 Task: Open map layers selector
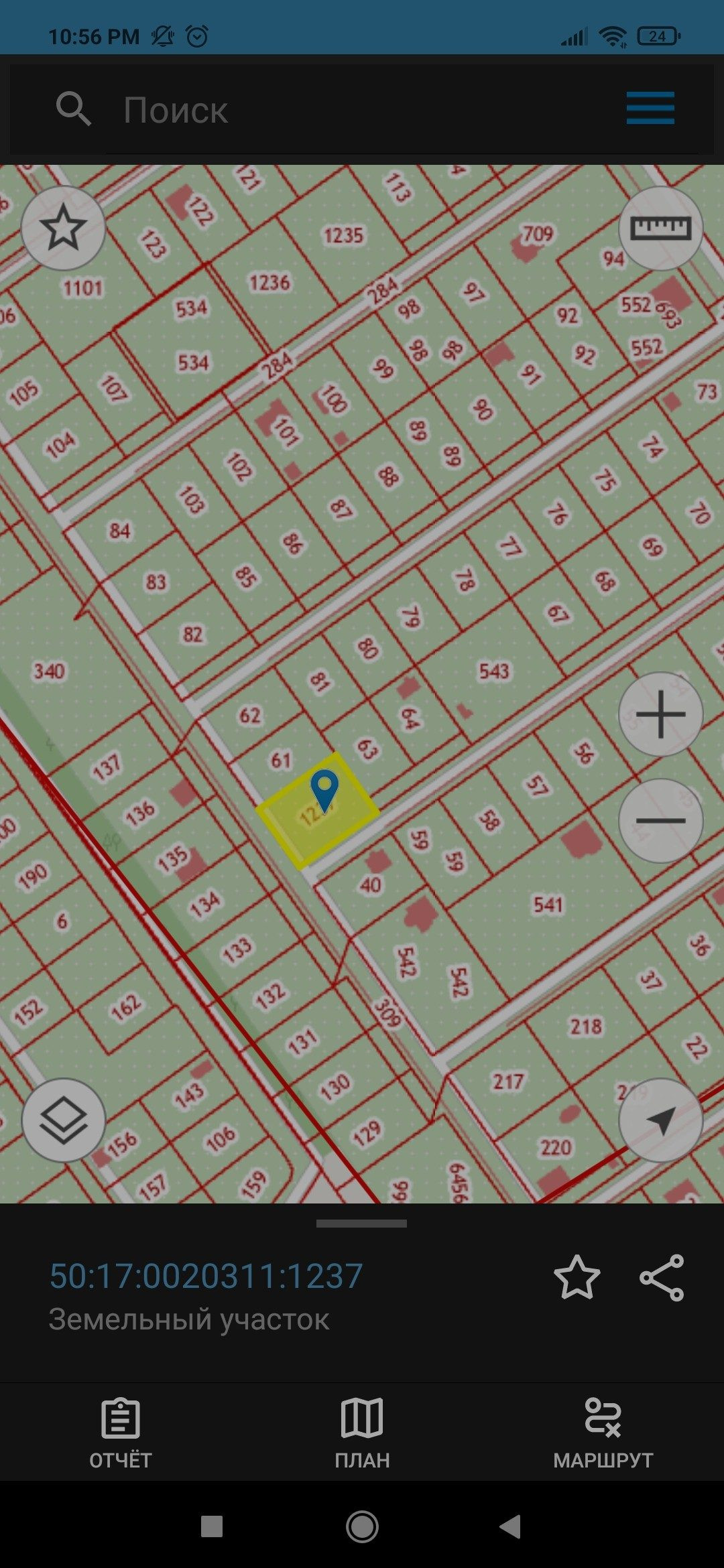pos(63,1120)
